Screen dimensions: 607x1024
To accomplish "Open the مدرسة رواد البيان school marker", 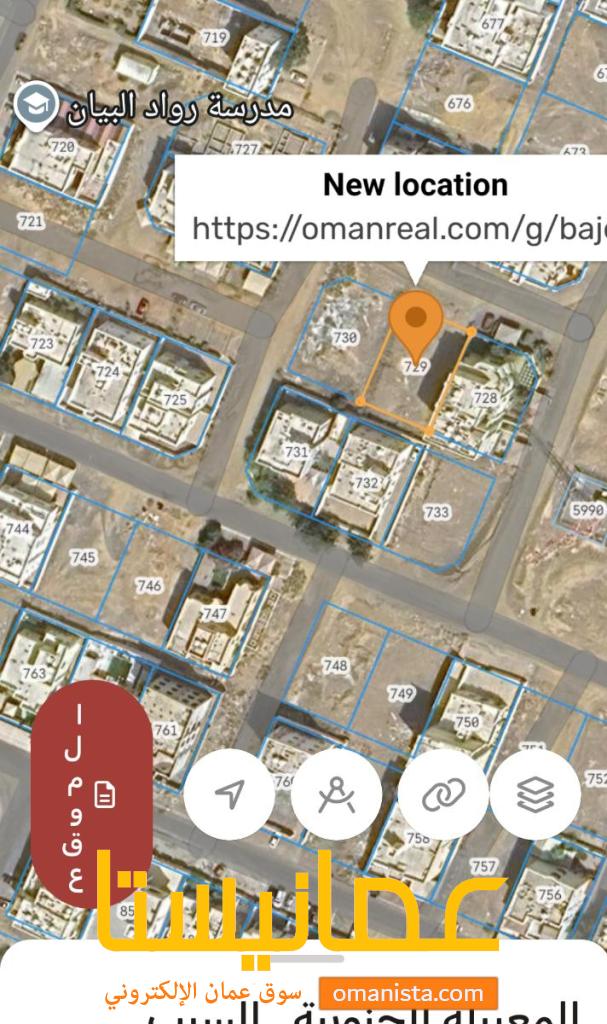I will 36,106.
